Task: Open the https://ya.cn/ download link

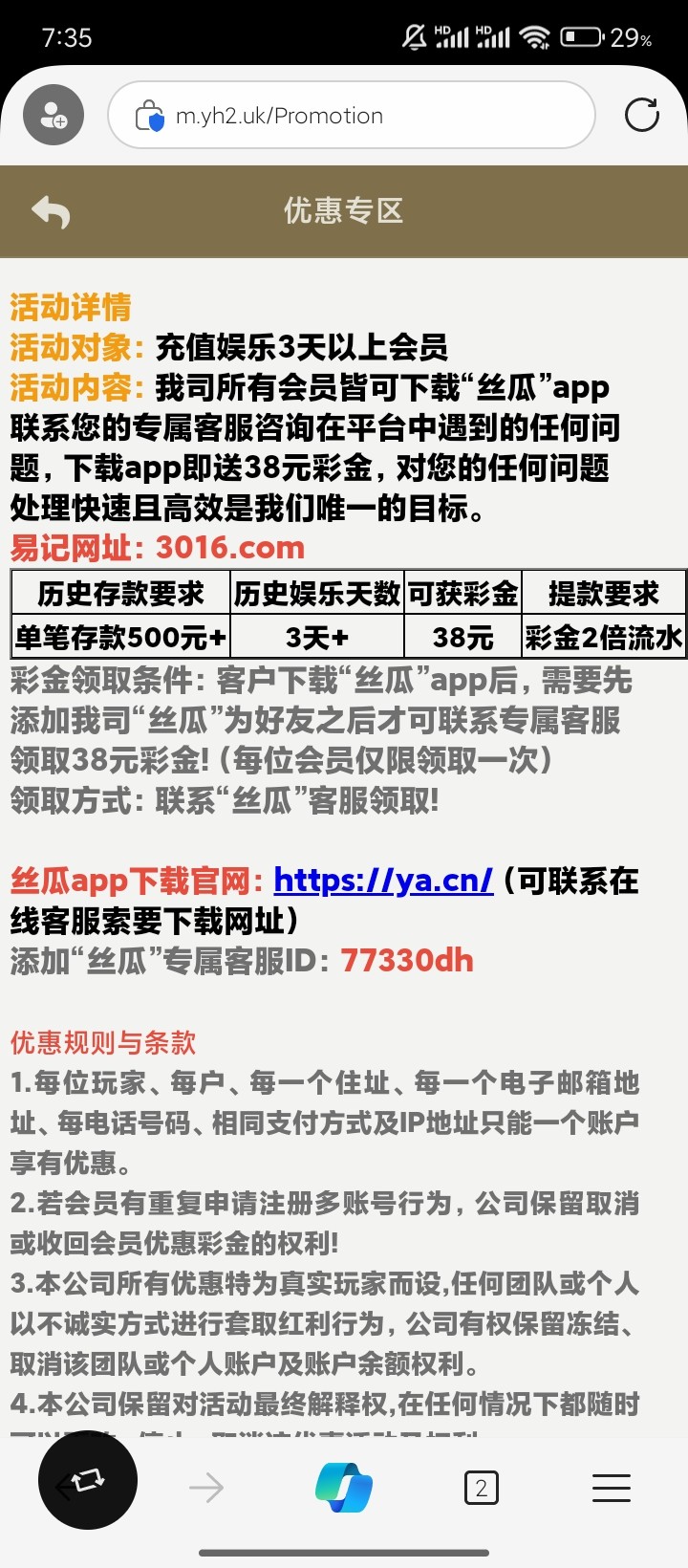Action: [x=383, y=880]
